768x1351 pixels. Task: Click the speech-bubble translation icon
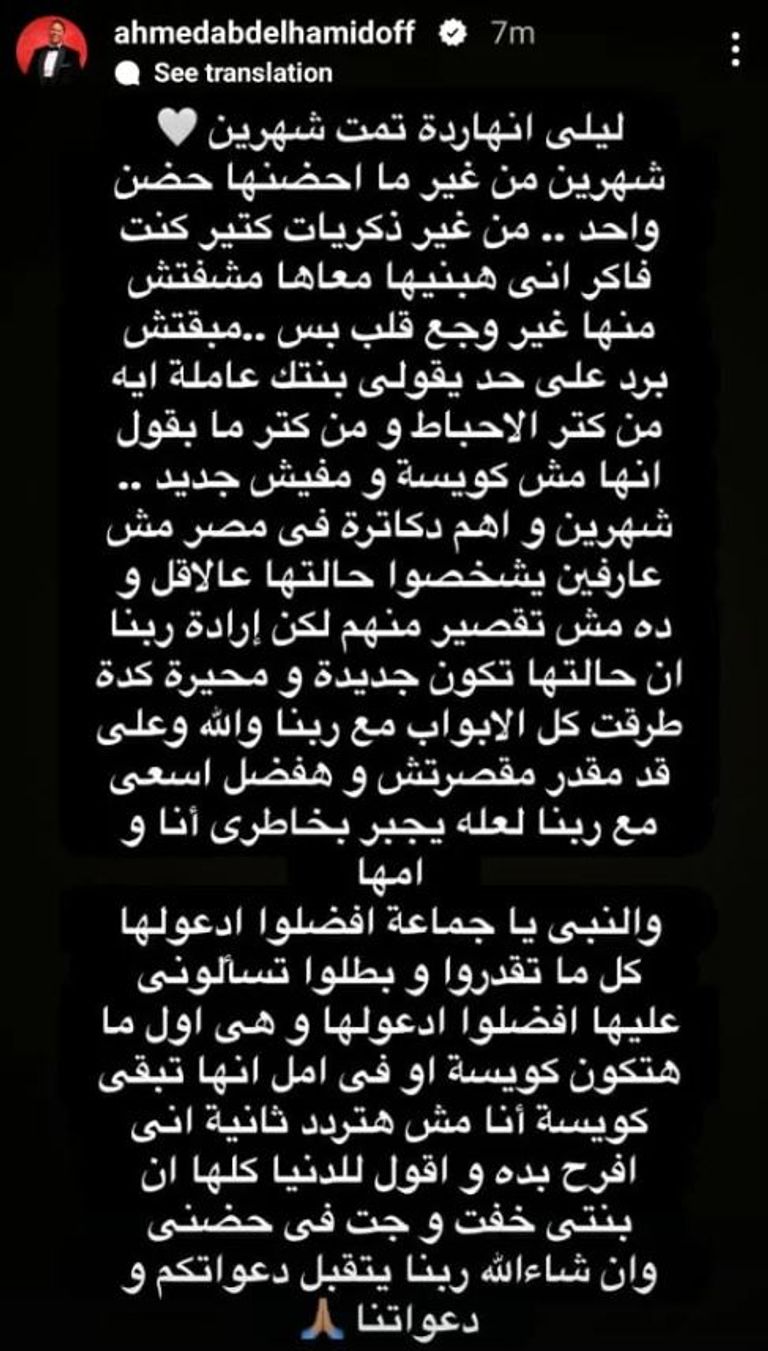click(129, 70)
